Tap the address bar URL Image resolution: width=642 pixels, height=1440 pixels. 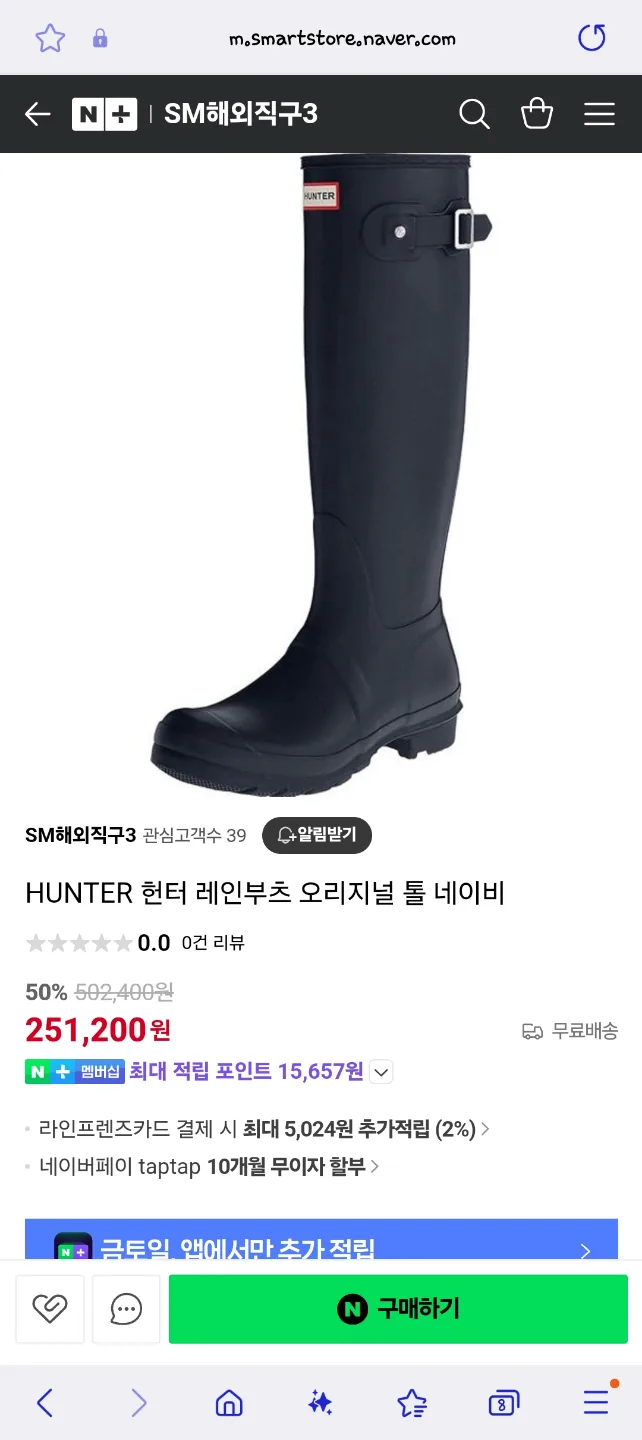tap(342, 39)
